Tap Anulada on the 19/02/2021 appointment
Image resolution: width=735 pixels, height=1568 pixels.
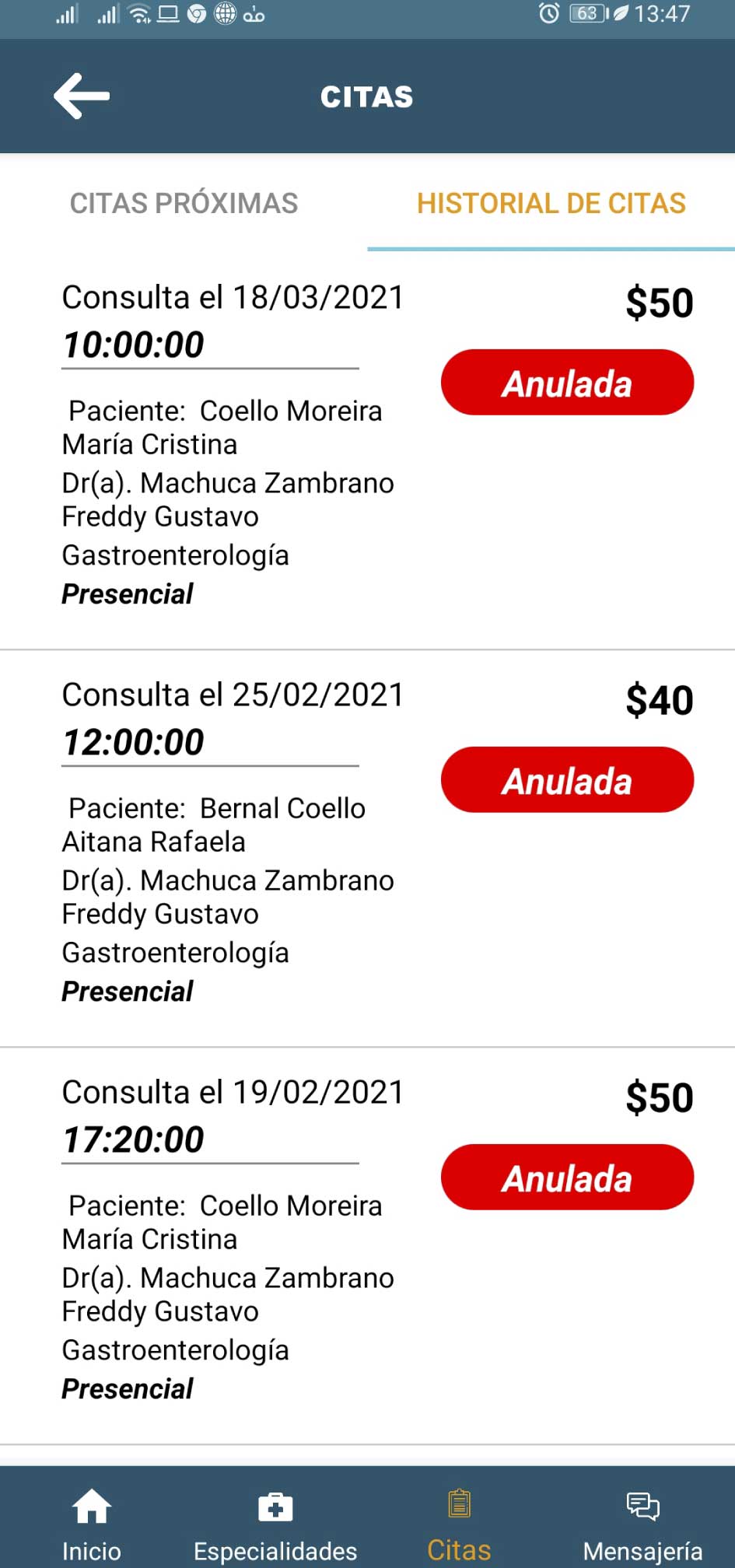567,1178
